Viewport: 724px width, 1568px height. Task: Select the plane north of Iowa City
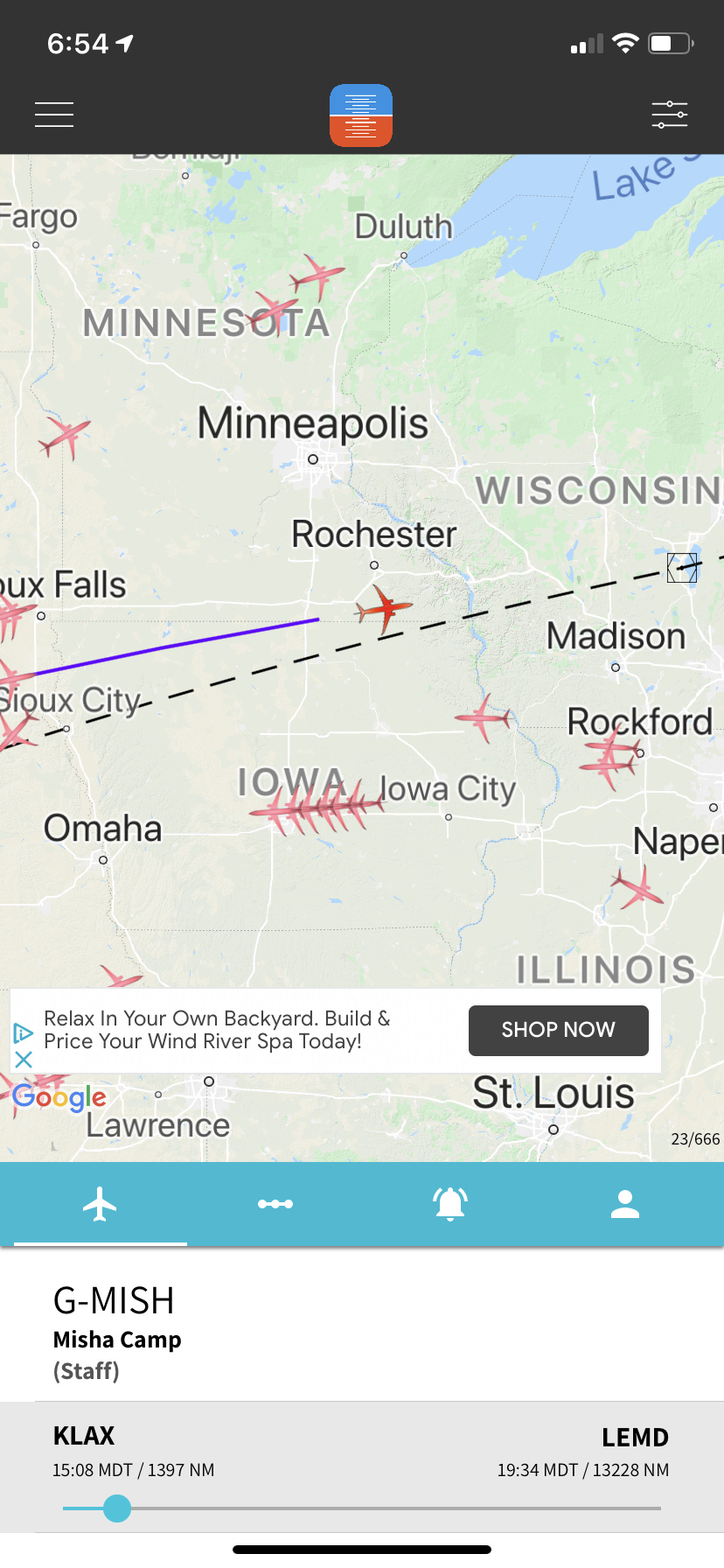tap(483, 718)
